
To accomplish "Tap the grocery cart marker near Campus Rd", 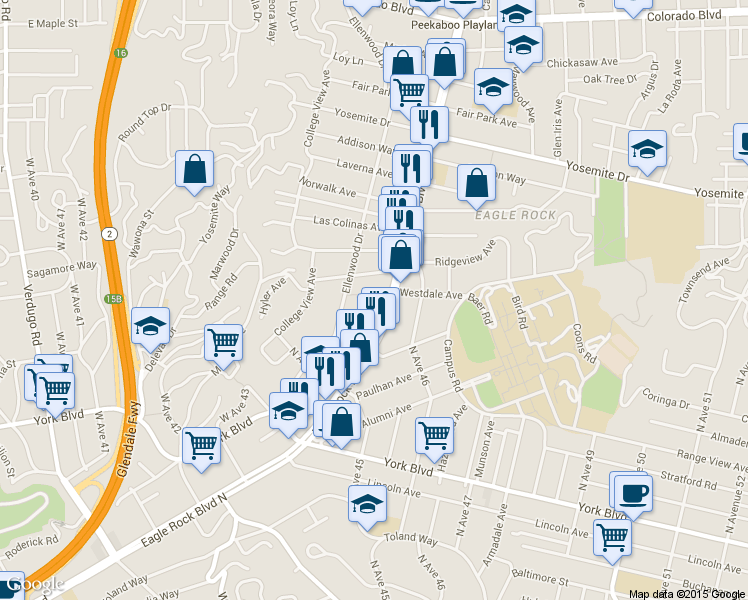I will (434, 435).
